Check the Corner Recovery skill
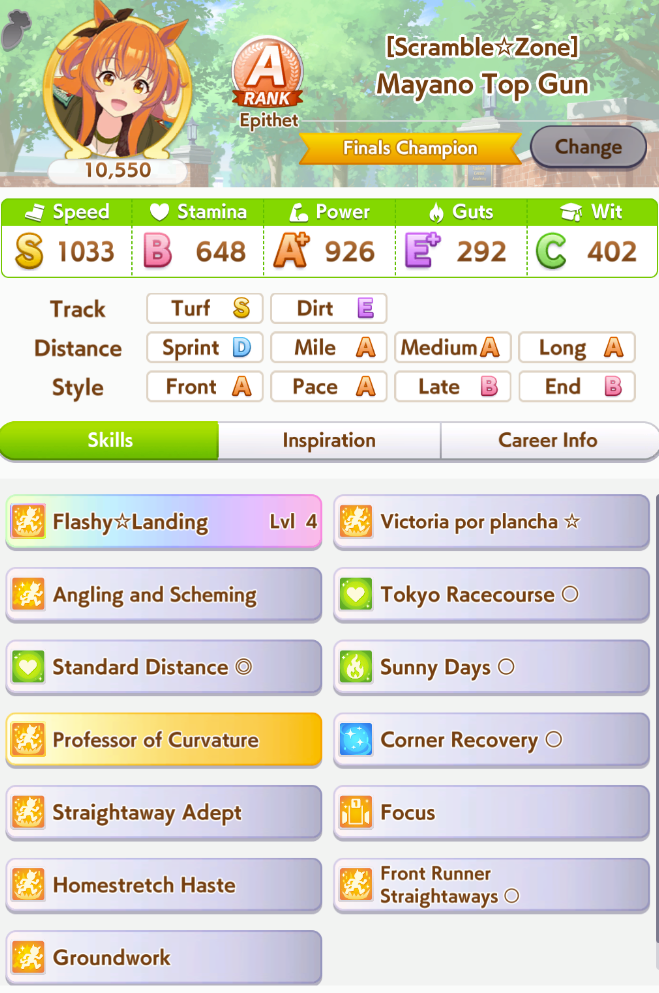659x993 pixels. [491, 740]
